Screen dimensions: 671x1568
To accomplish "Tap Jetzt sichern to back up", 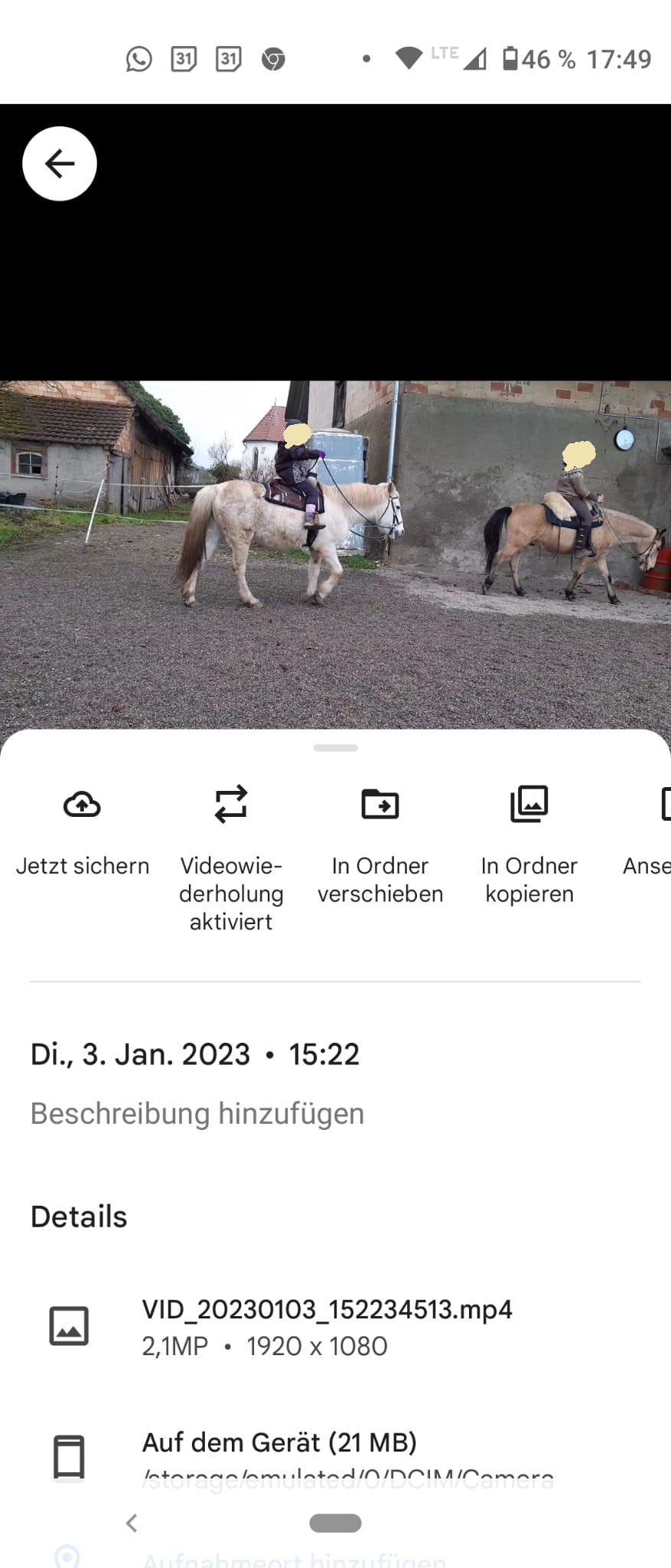I will (82, 831).
